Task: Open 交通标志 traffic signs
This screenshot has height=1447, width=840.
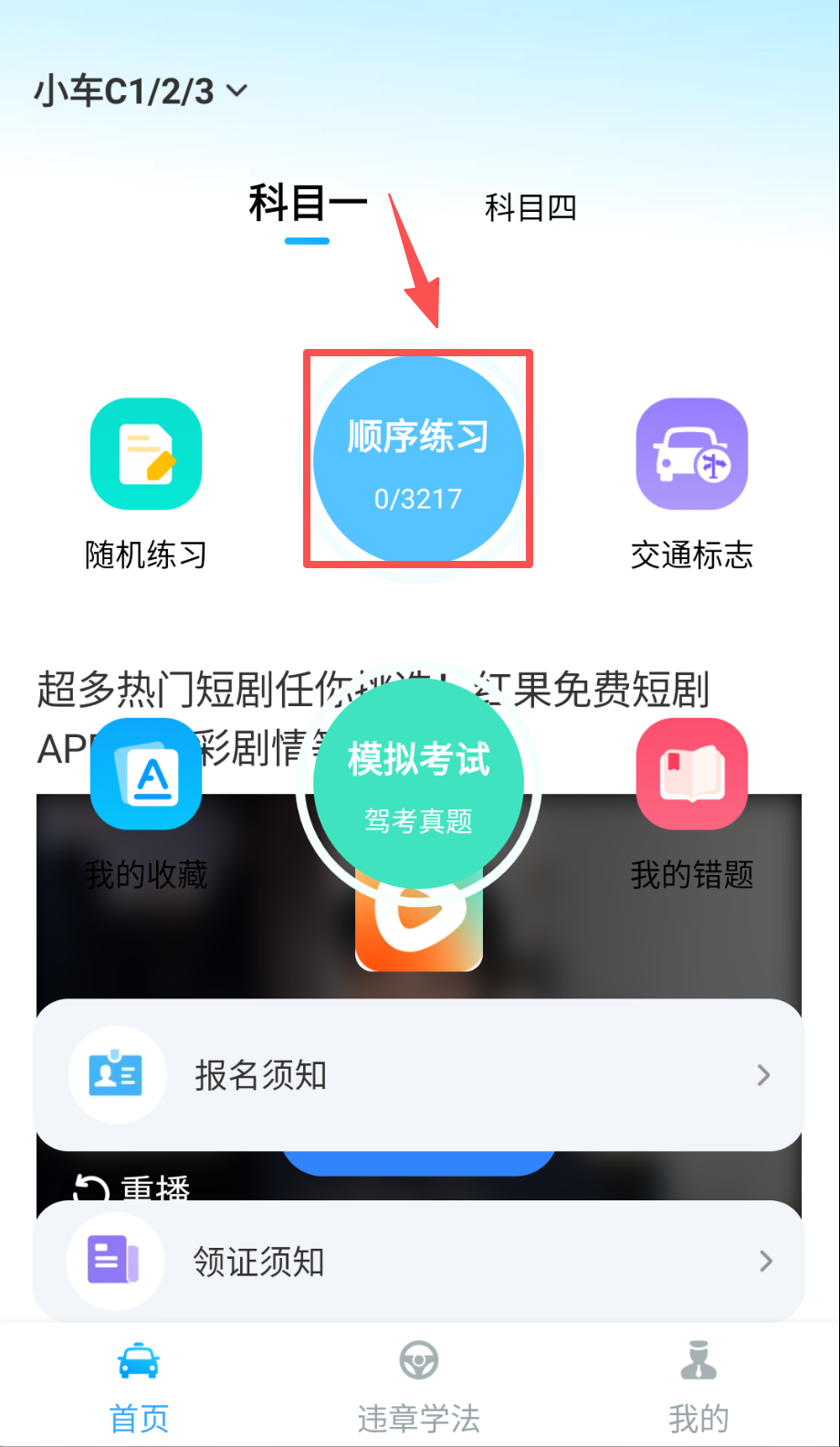Action: click(691, 484)
